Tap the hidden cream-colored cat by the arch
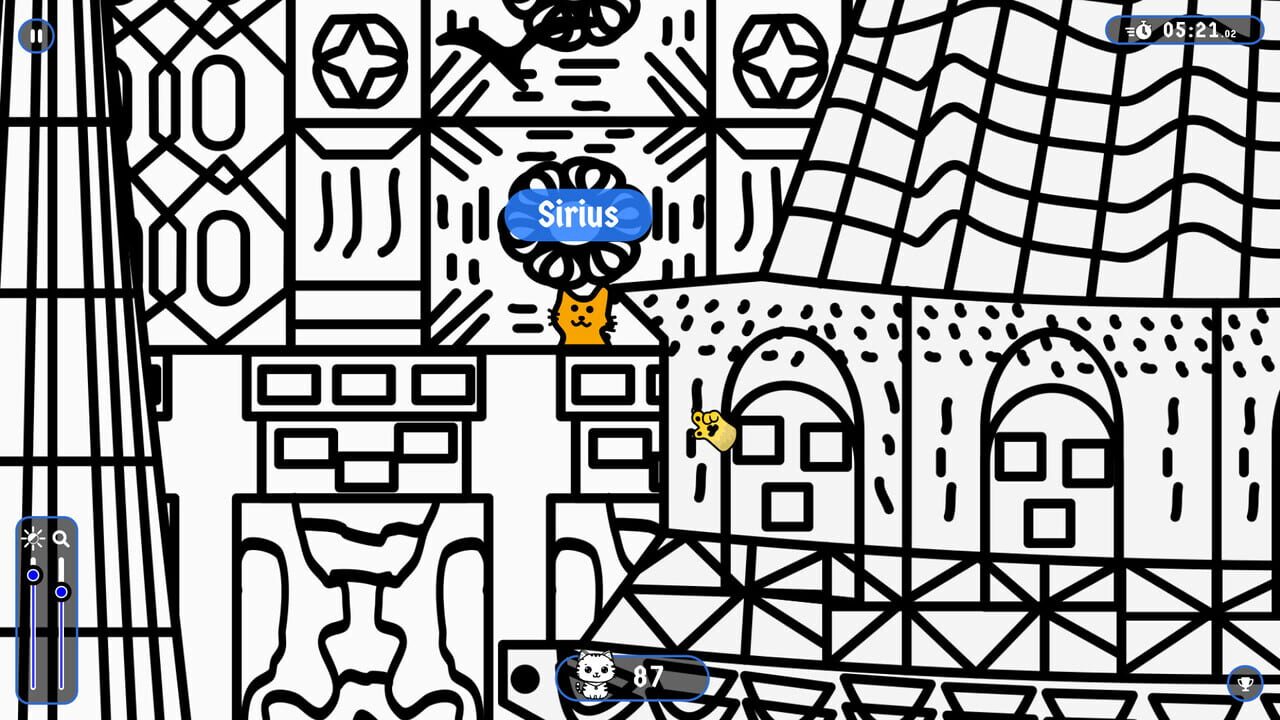 tap(715, 429)
